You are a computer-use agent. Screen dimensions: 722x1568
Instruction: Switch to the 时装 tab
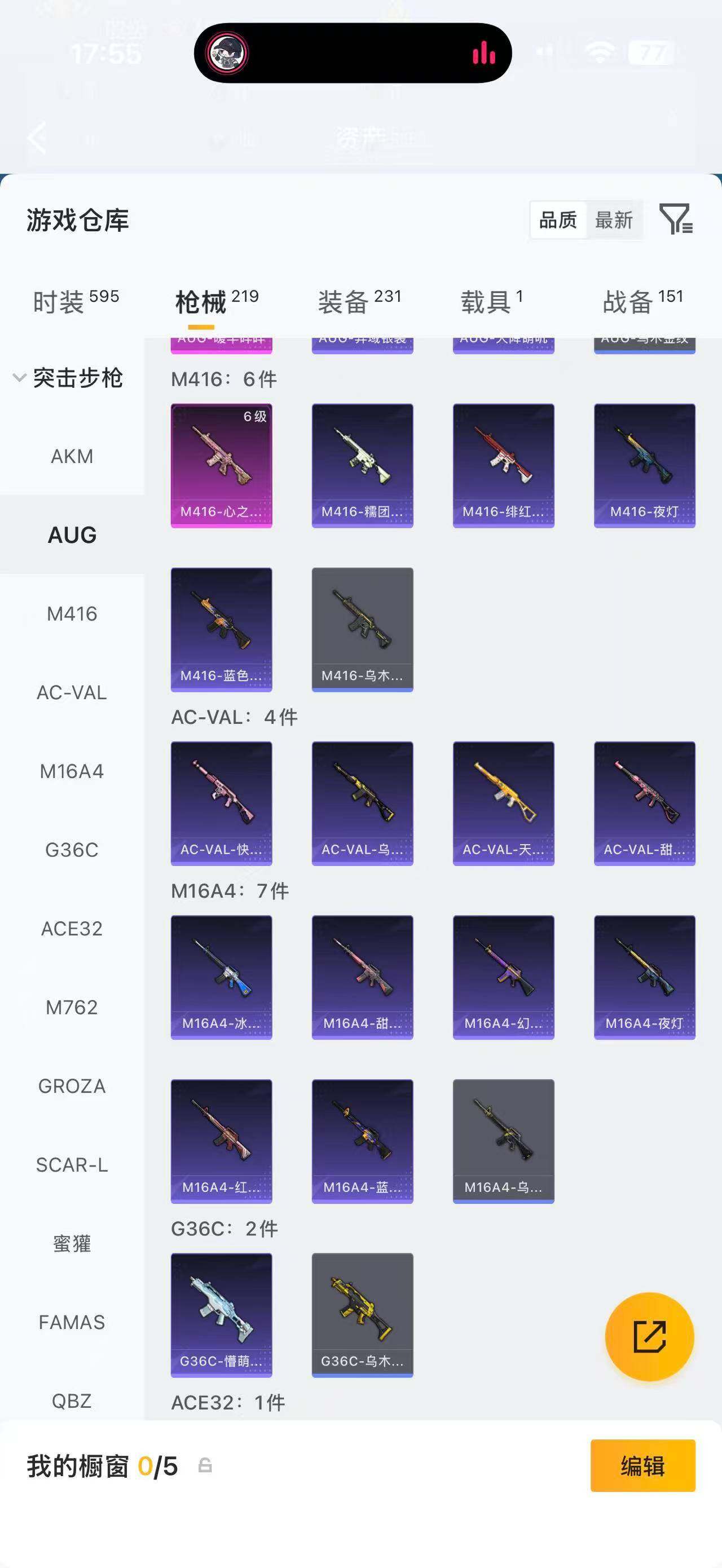point(76,301)
